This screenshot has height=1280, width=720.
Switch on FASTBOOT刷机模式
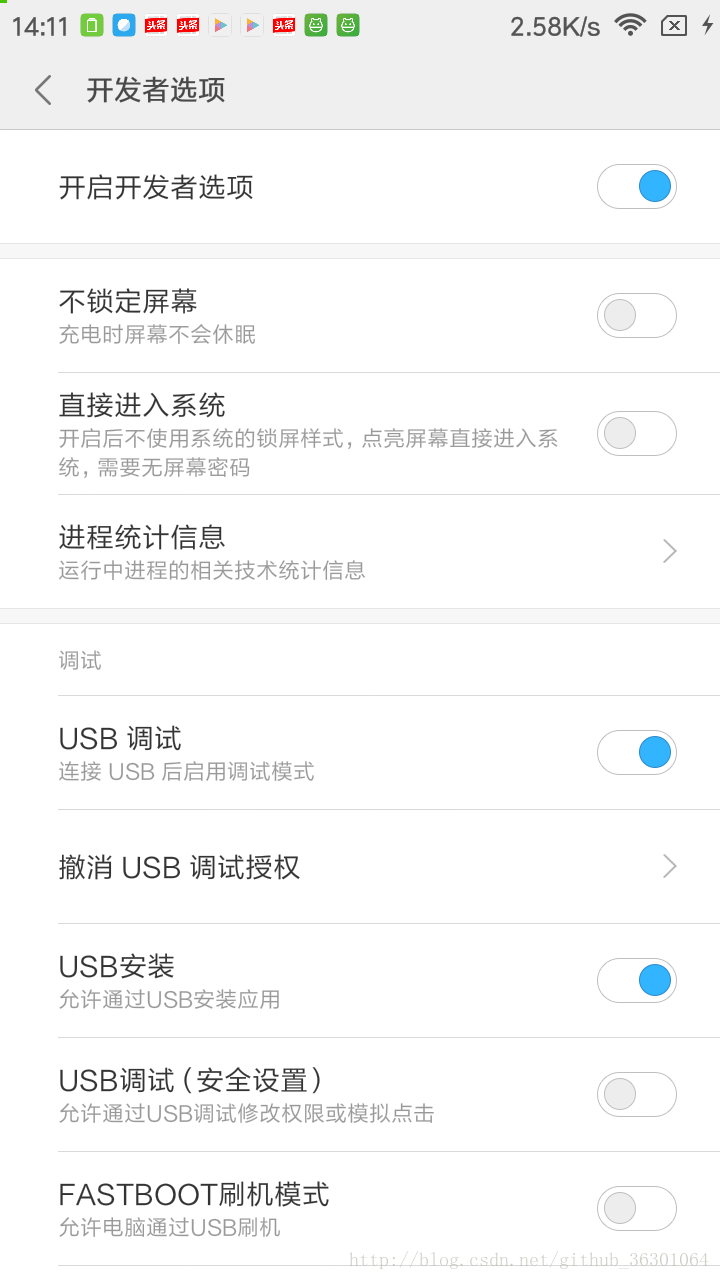tap(637, 1208)
